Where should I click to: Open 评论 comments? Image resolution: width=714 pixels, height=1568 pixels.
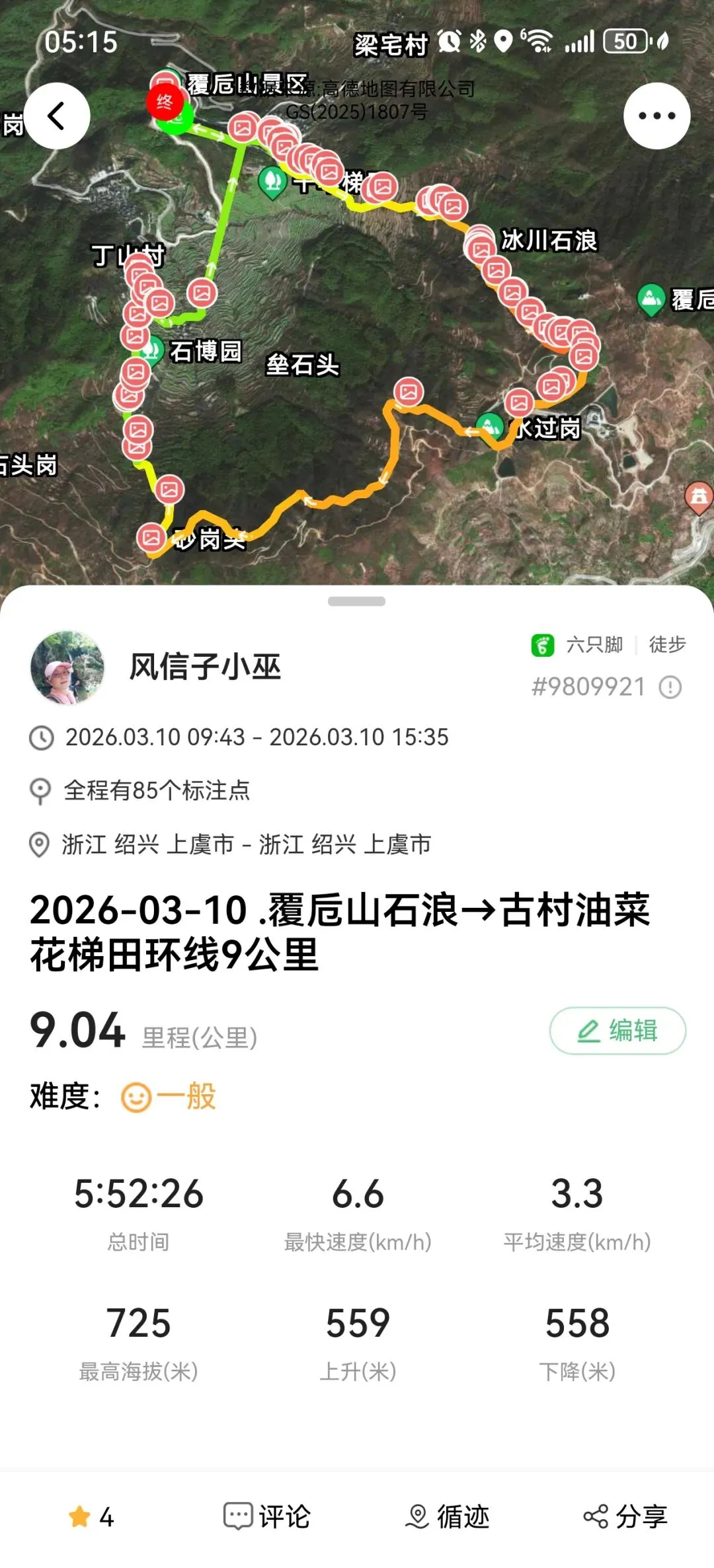267,1517
